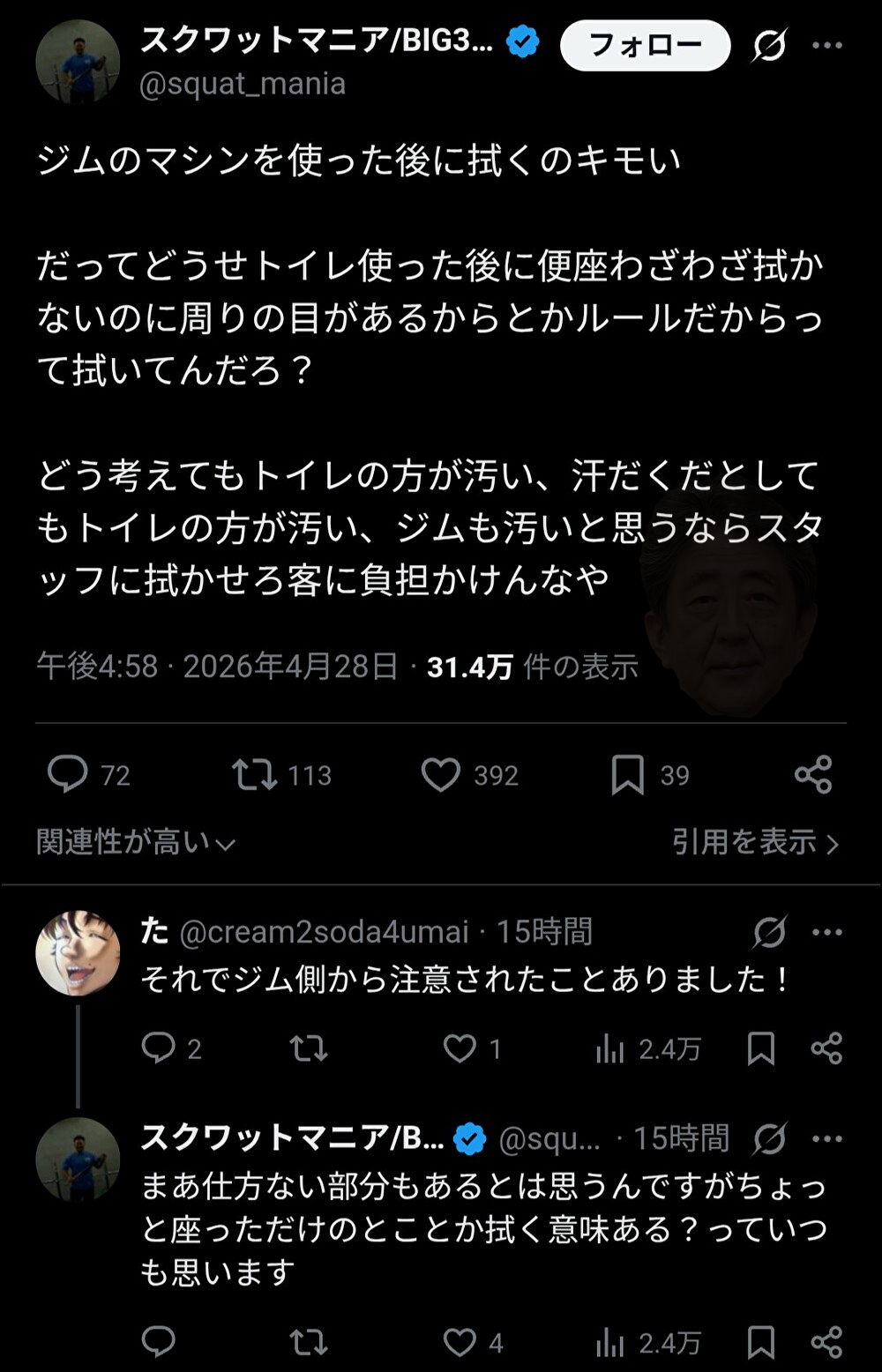Like the main post with 392 likes
882x1372 pixels.
440,775
